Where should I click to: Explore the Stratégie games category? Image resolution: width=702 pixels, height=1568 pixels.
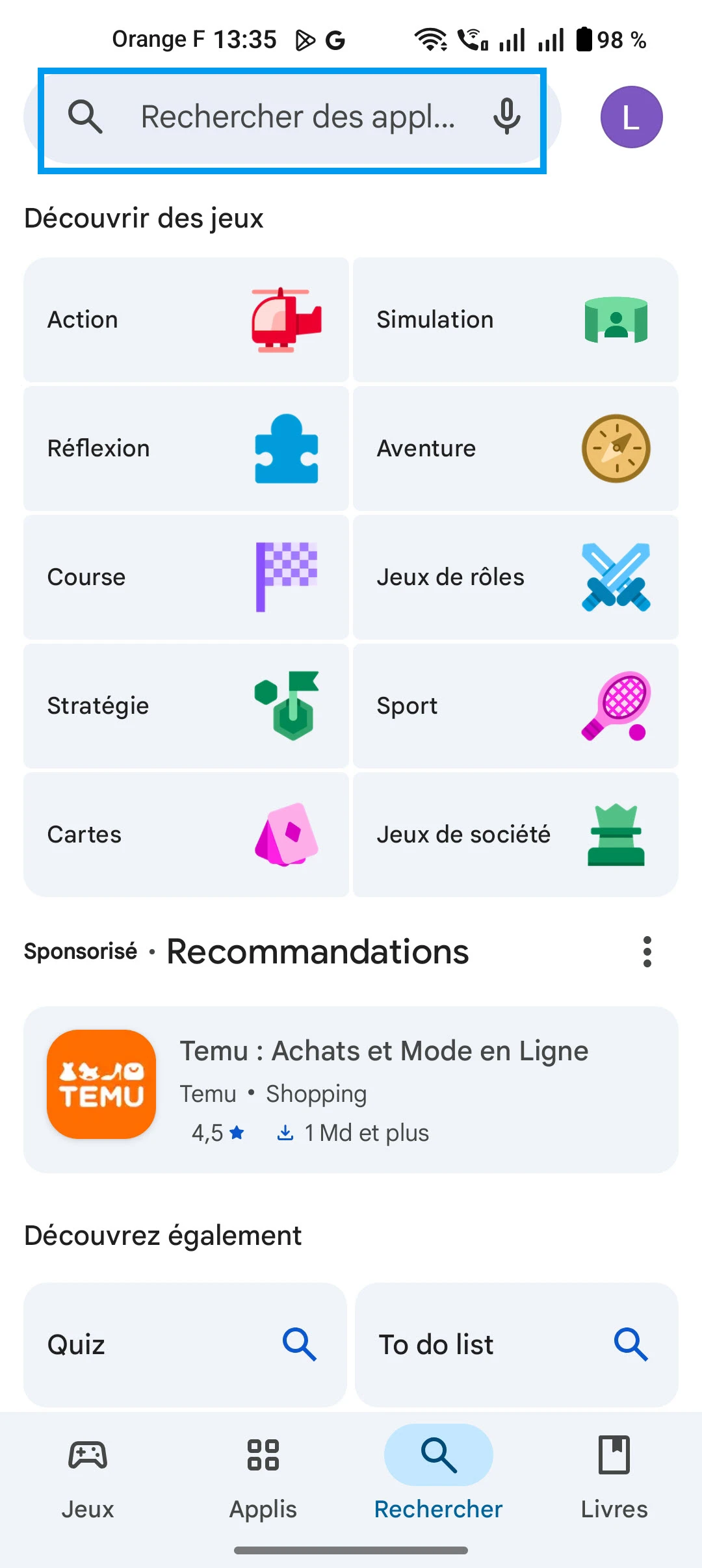tap(186, 706)
